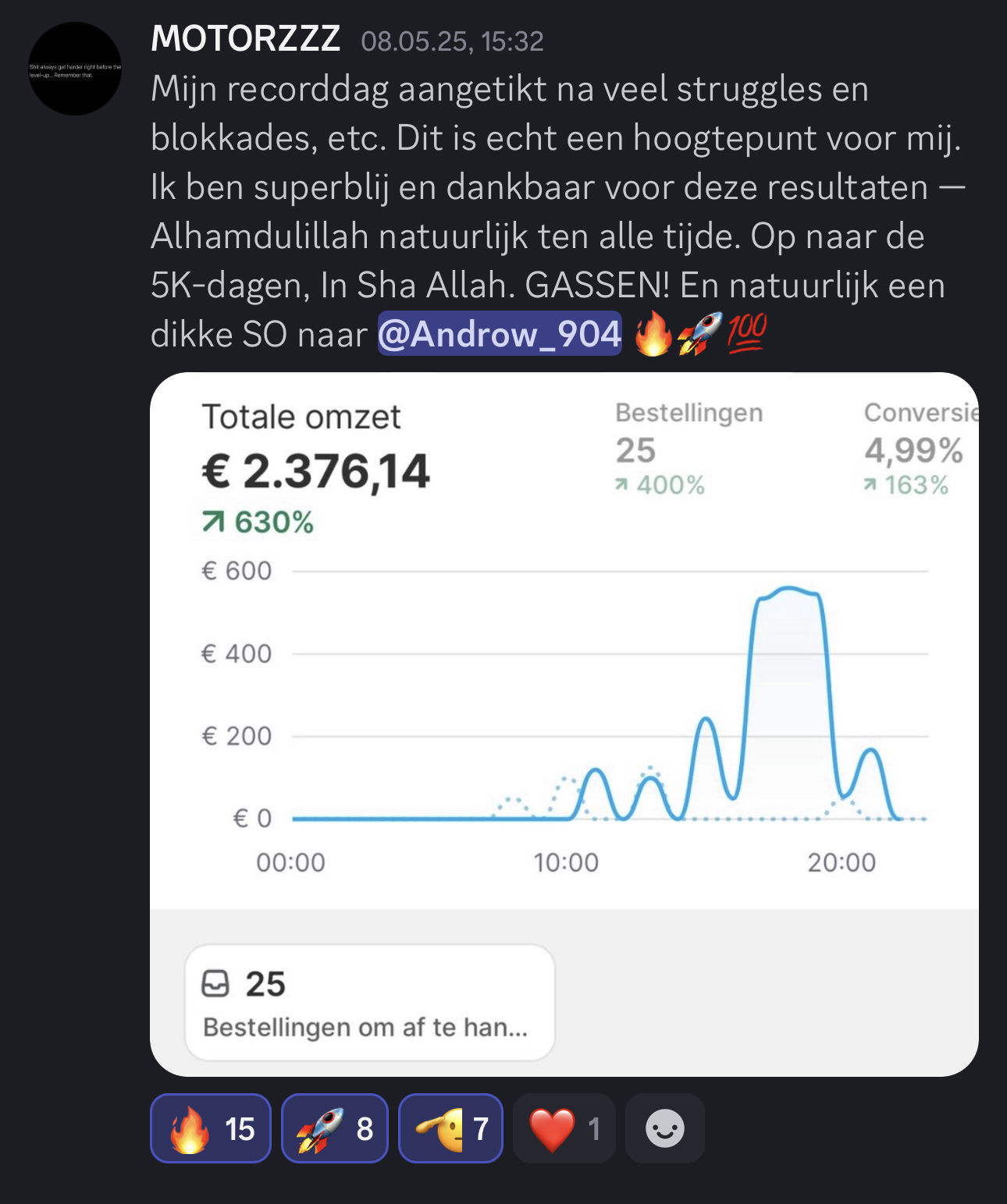Open MOTORZZZ's profile avatar

click(75, 69)
